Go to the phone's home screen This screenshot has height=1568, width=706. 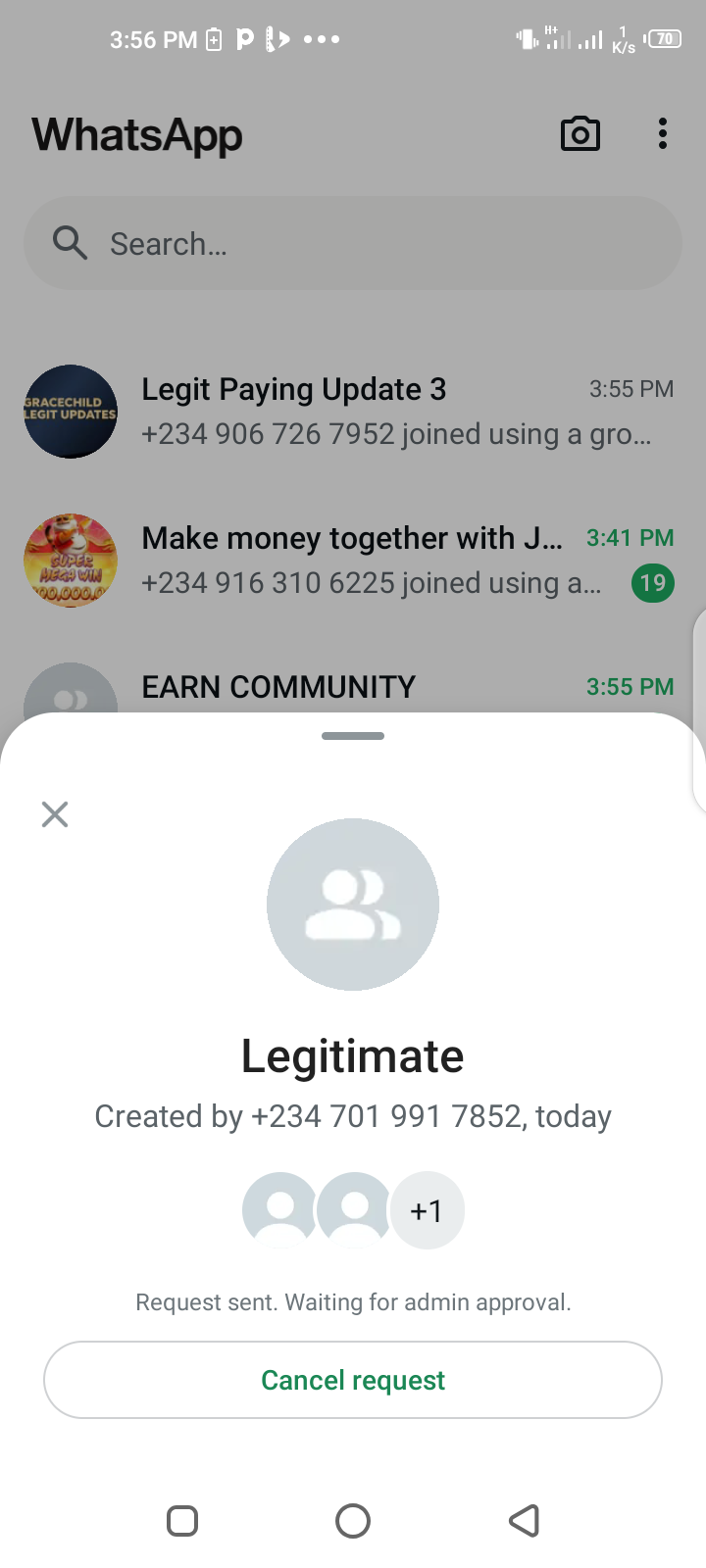pos(353,1521)
